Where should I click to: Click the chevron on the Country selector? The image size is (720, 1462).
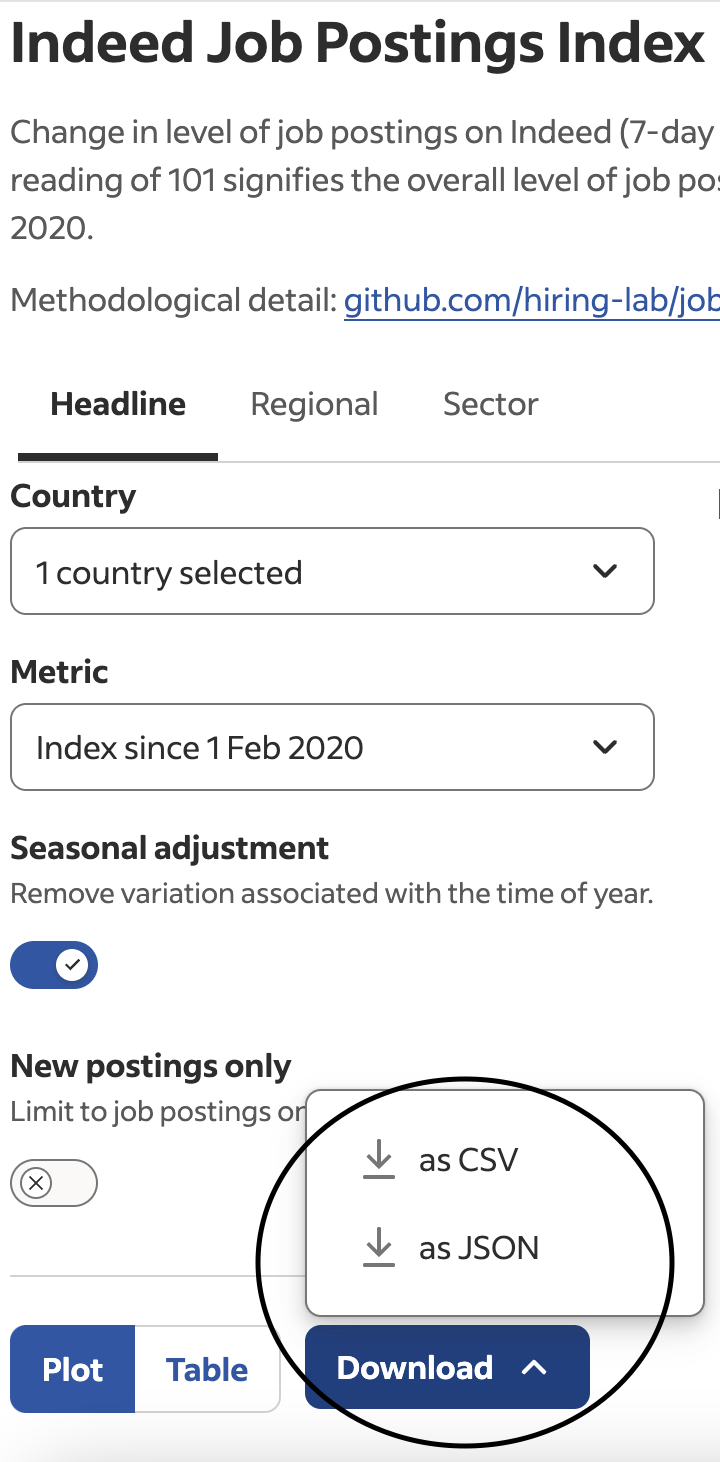604,571
